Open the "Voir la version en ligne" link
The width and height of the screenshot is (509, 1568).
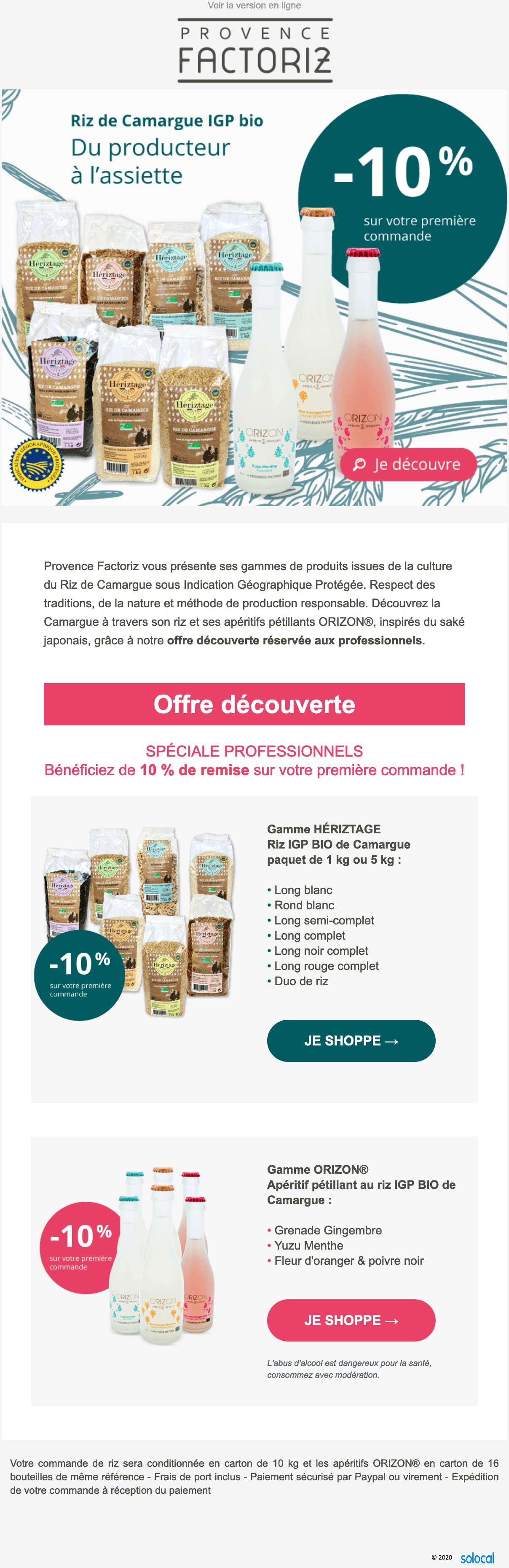[254, 5]
